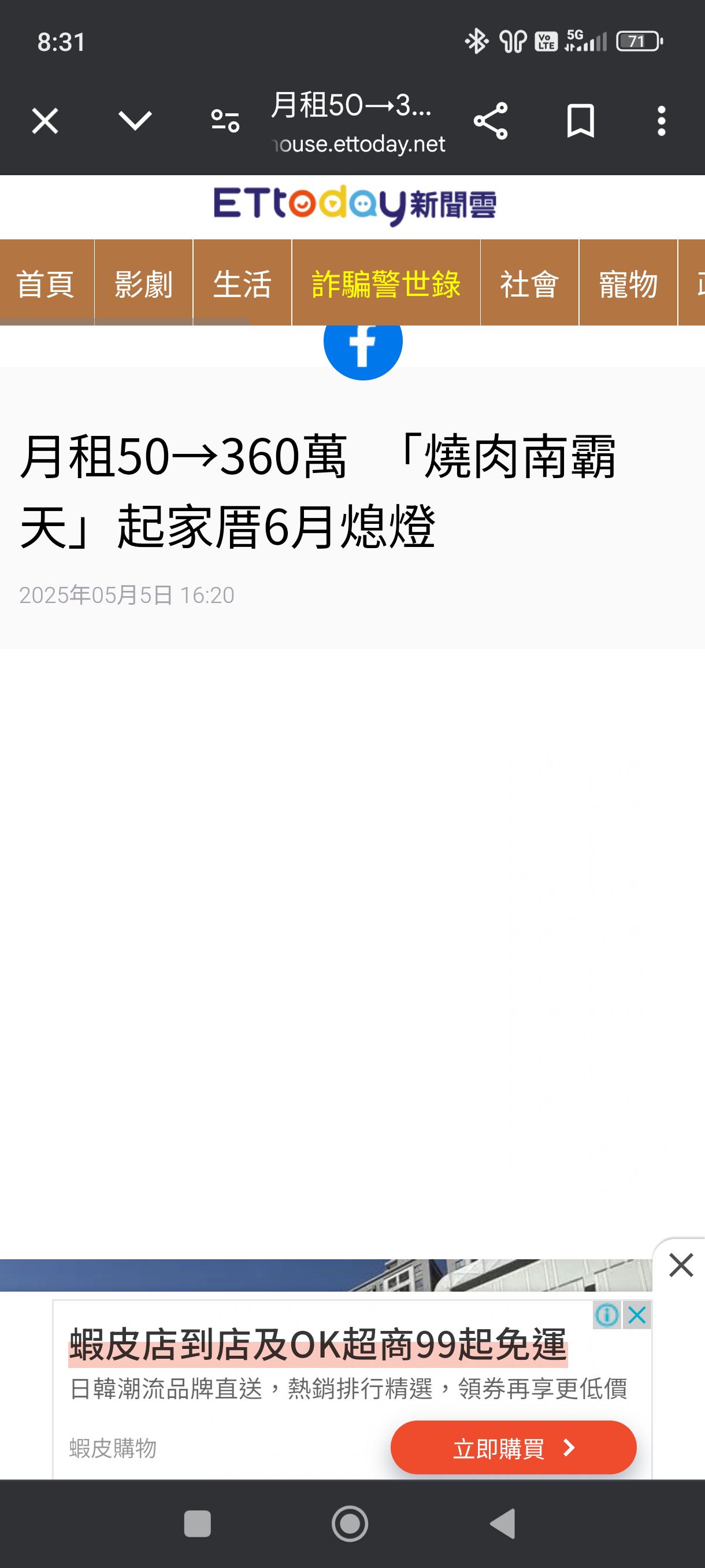The image size is (705, 1568).
Task: Open the ad info icon
Action: pos(606,1315)
